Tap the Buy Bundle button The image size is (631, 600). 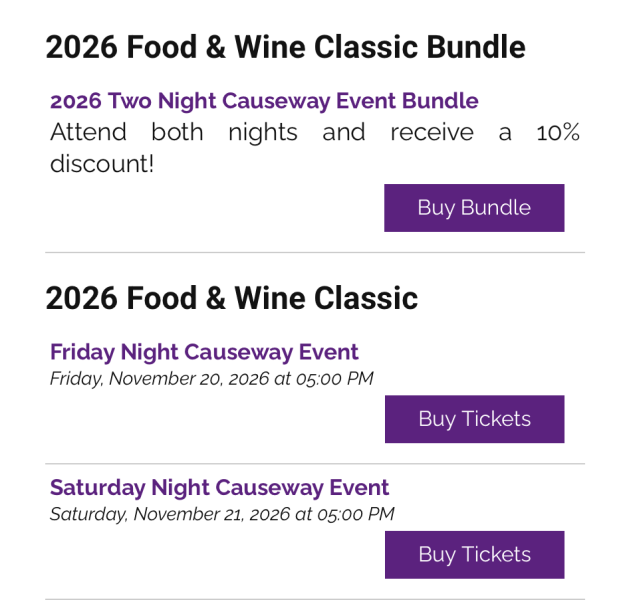click(x=474, y=208)
